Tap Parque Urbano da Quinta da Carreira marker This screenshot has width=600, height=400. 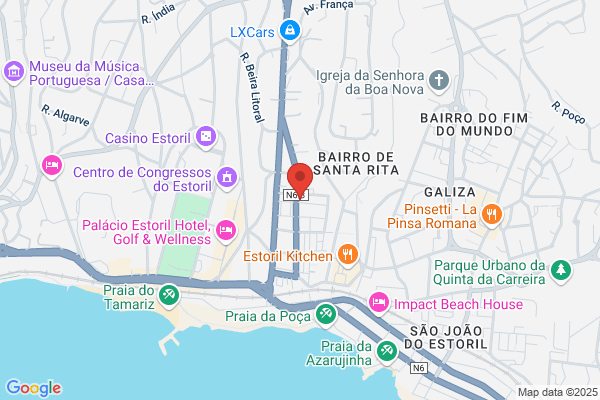561,271
